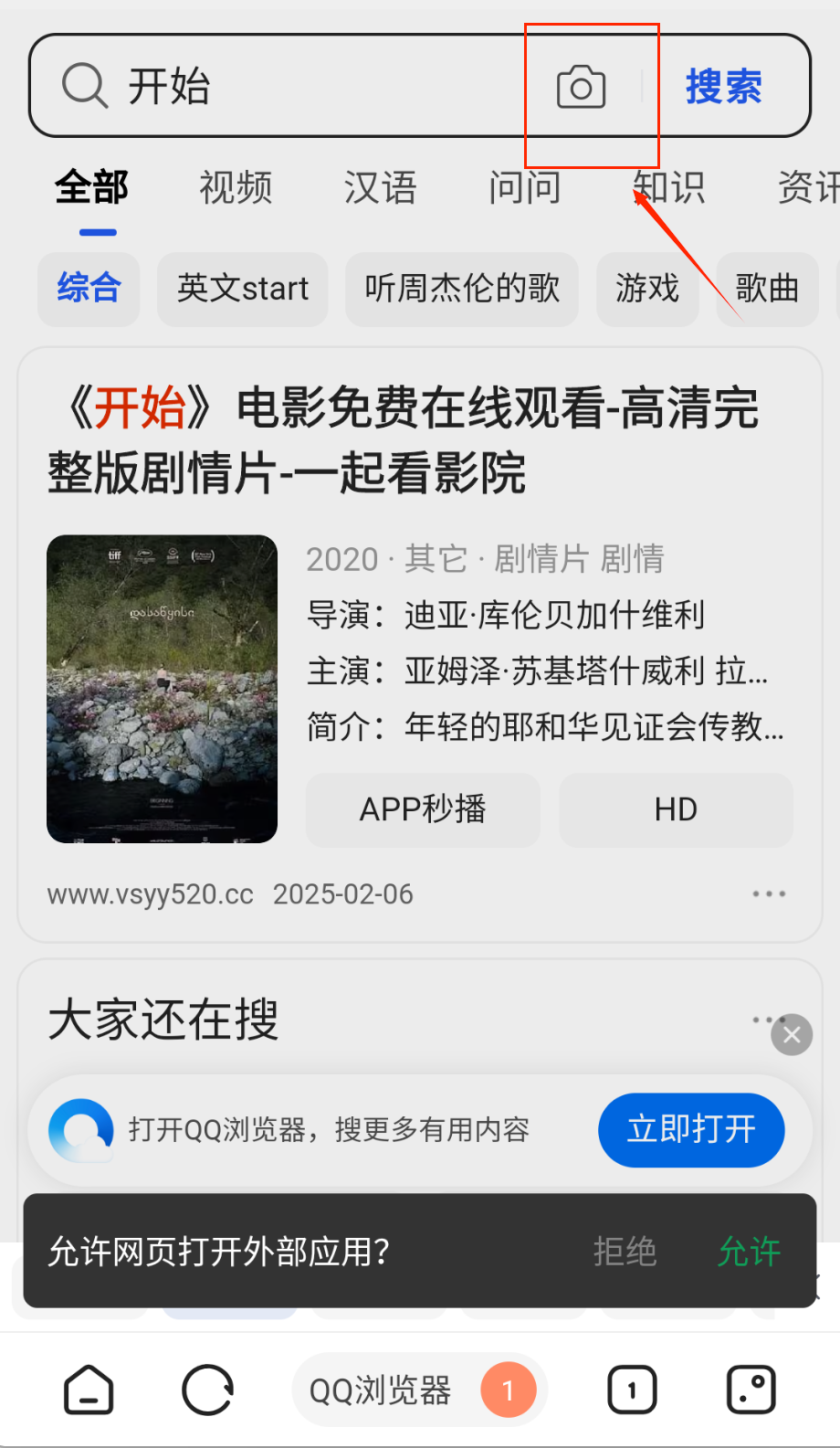
Task: Open the 问问 tab
Action: (524, 188)
